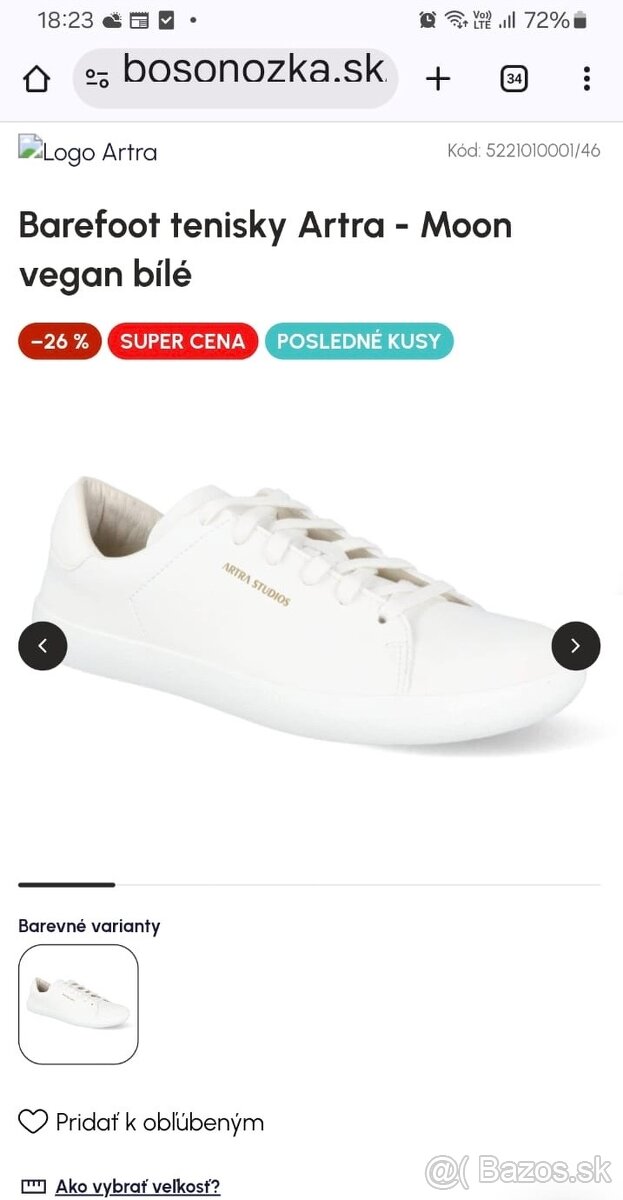Select the white colour variant thumbnail
623x1200 pixels.
tap(78, 1004)
